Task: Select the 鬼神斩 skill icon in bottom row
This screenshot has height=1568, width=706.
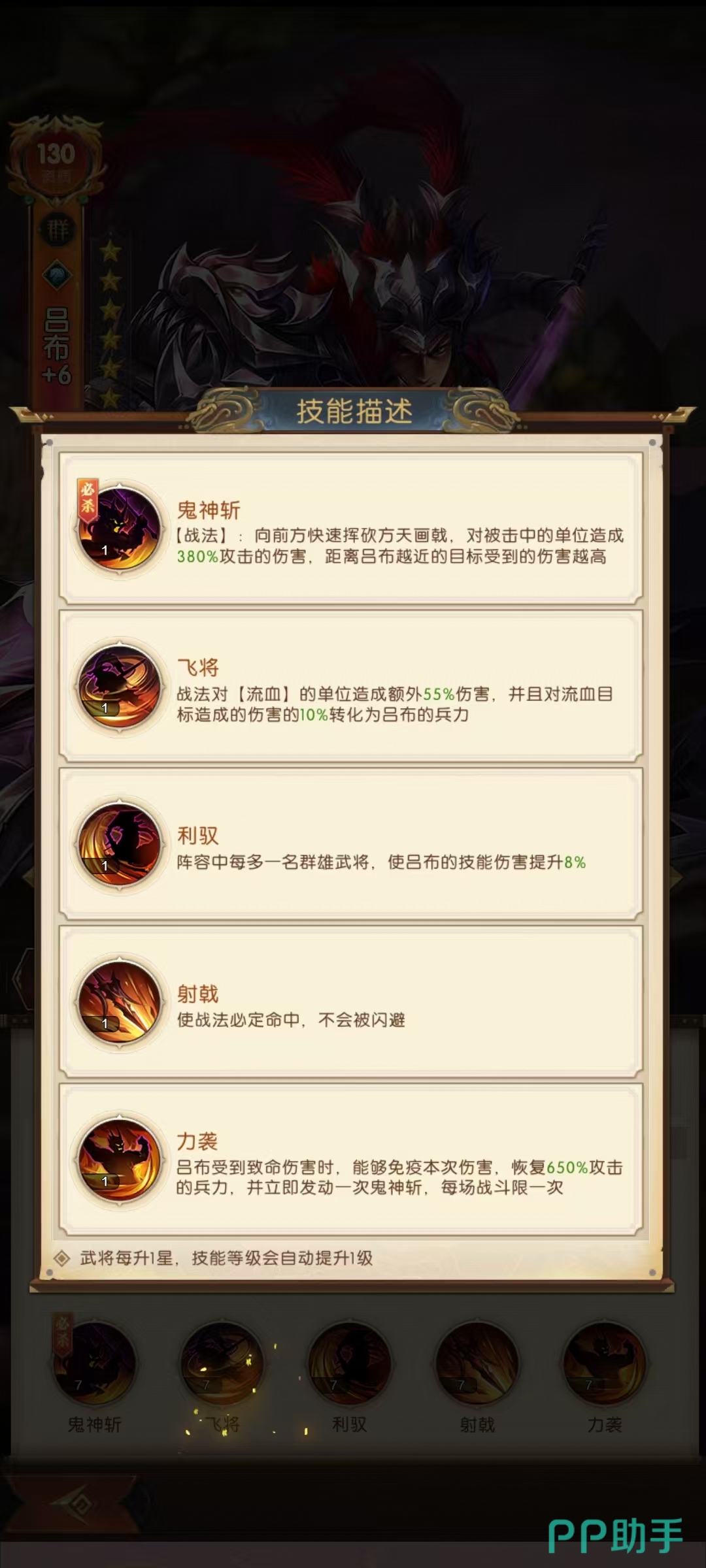Action: click(x=95, y=1364)
